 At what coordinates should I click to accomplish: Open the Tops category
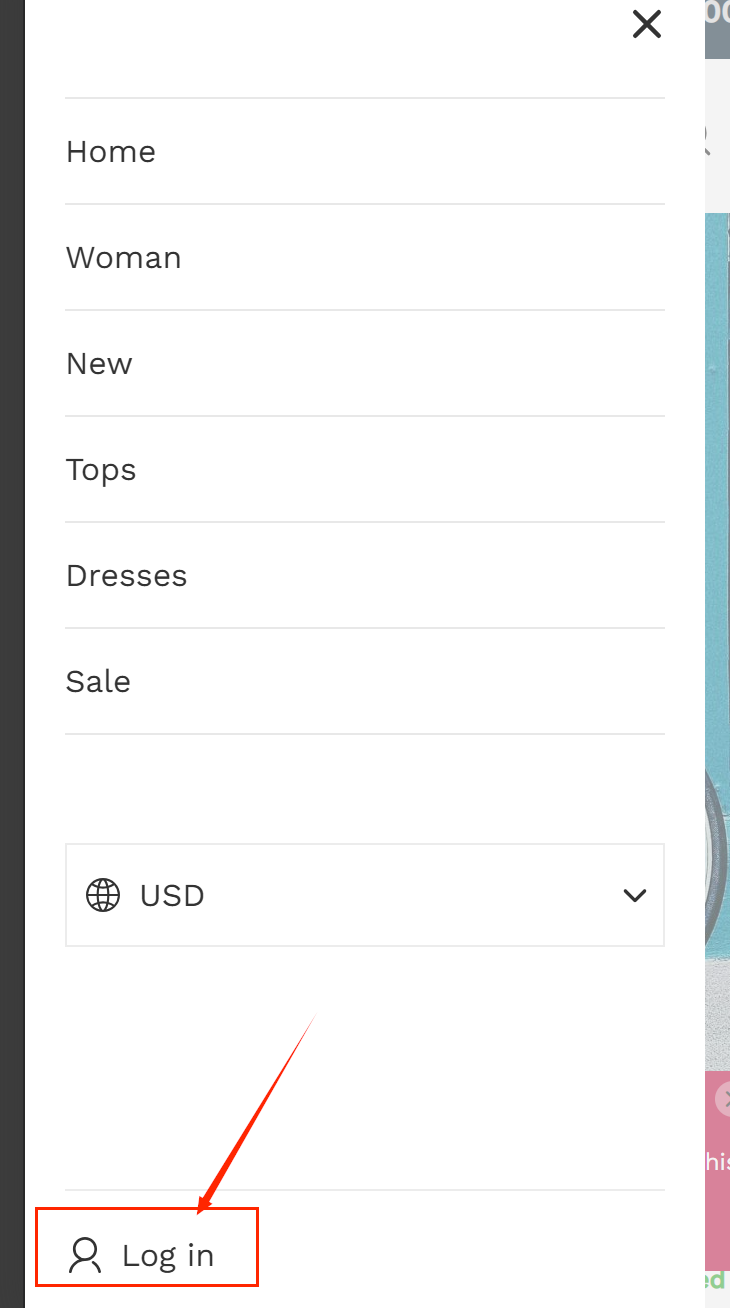pos(101,470)
